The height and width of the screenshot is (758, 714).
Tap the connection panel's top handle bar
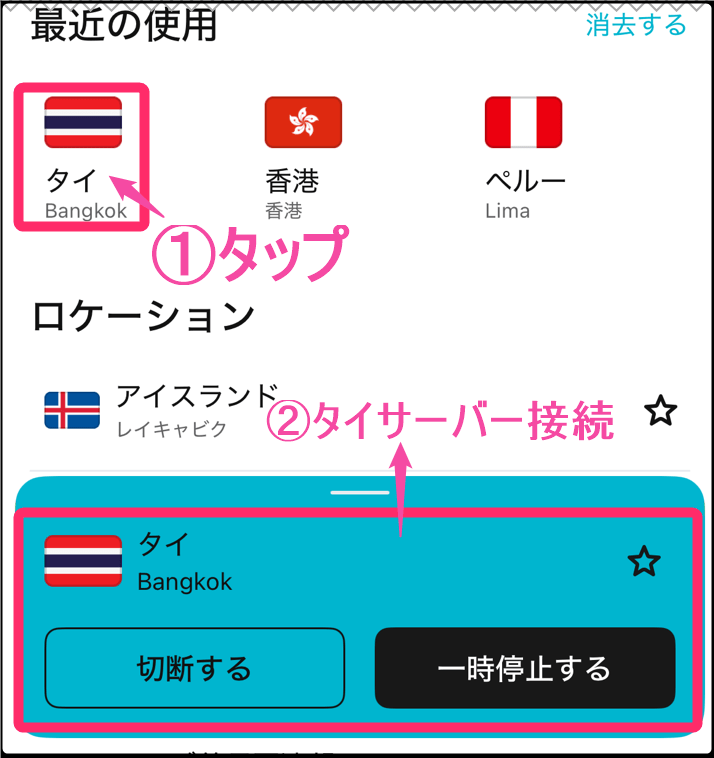[x=360, y=493]
